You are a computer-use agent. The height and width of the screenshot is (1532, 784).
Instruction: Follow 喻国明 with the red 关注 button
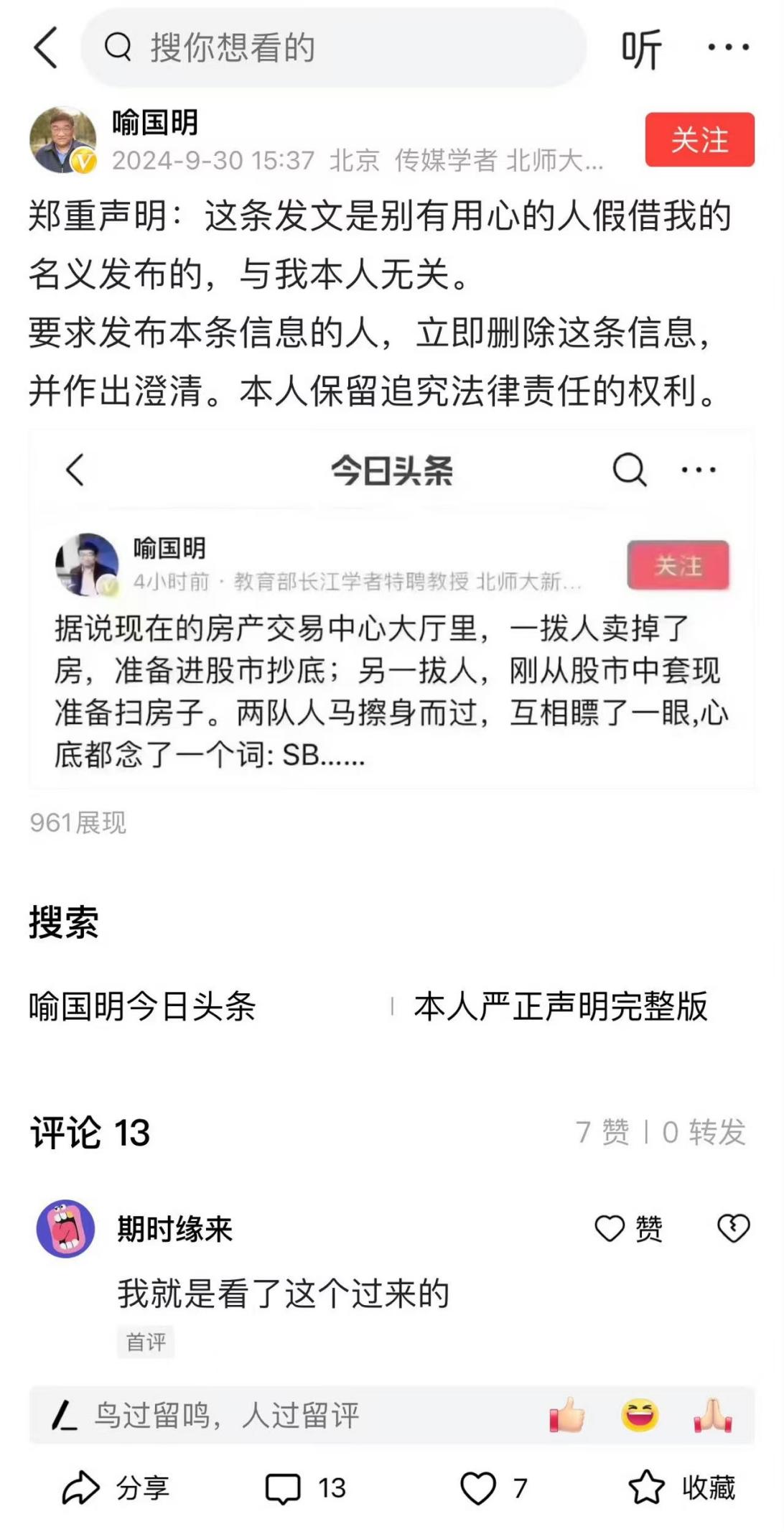[x=699, y=139]
